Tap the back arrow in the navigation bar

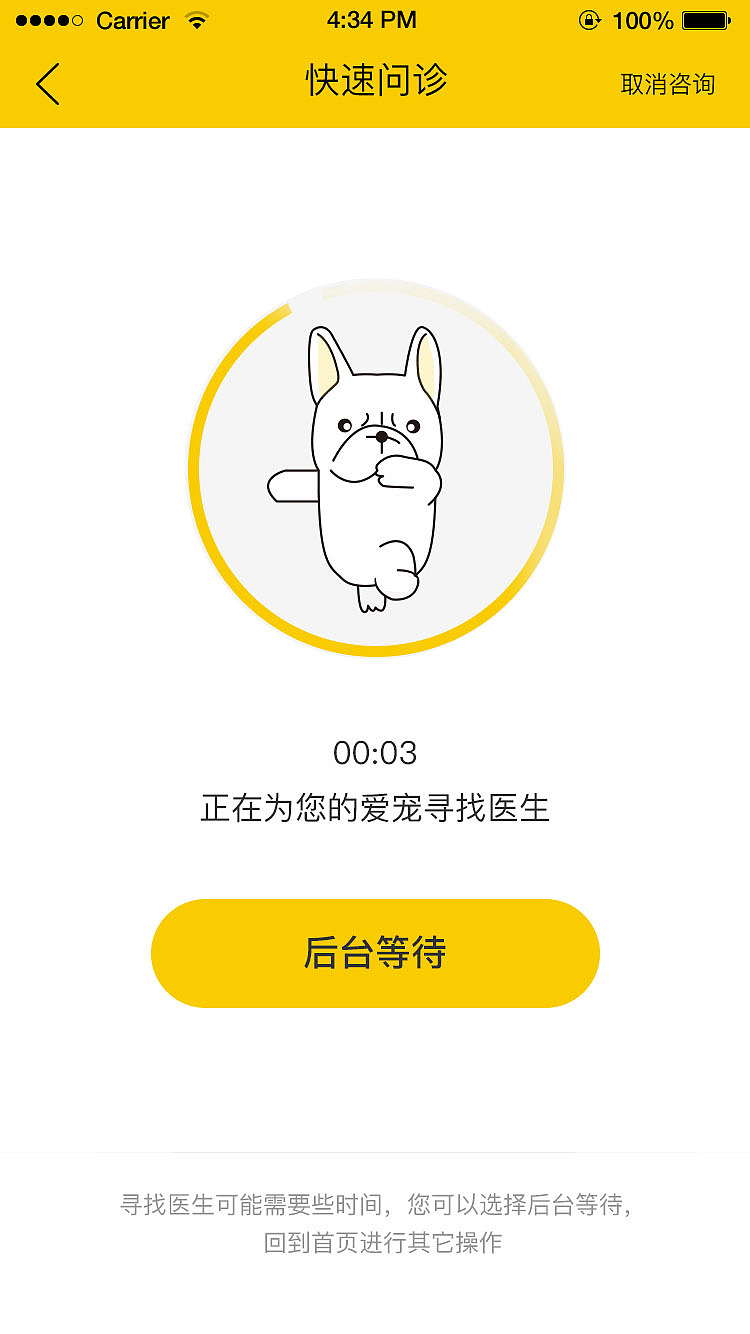(47, 84)
